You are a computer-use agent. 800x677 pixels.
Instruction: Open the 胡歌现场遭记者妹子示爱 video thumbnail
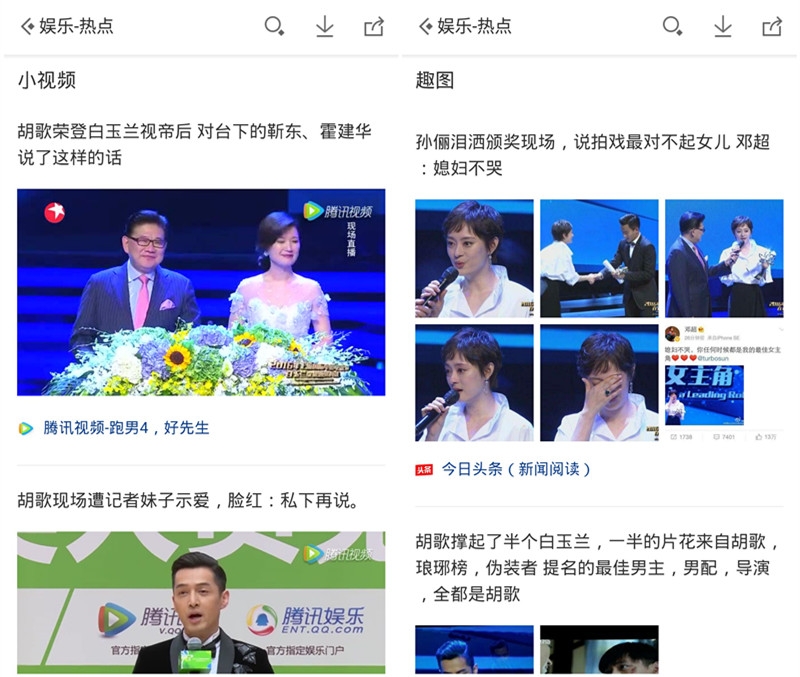pos(201,601)
